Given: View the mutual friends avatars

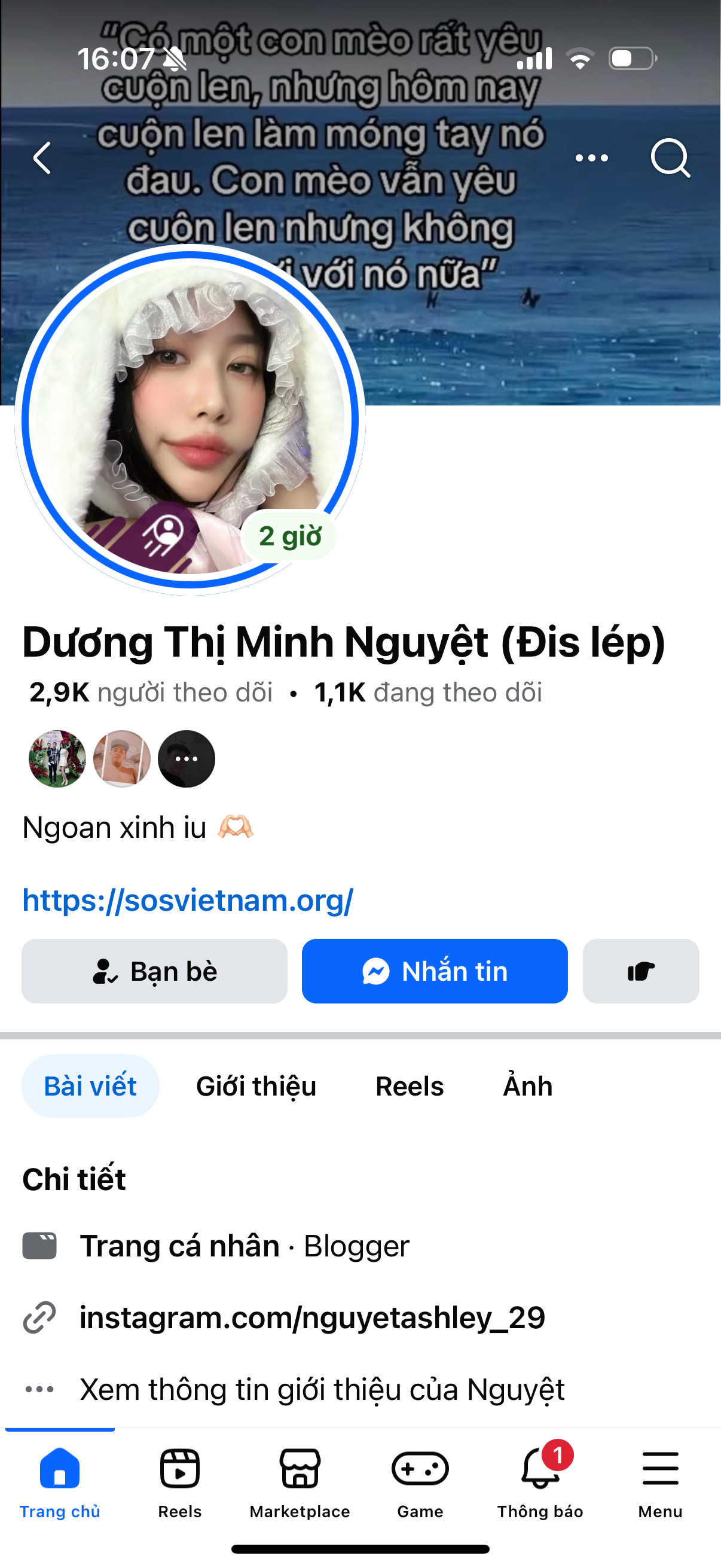Looking at the screenshot, I should point(122,758).
